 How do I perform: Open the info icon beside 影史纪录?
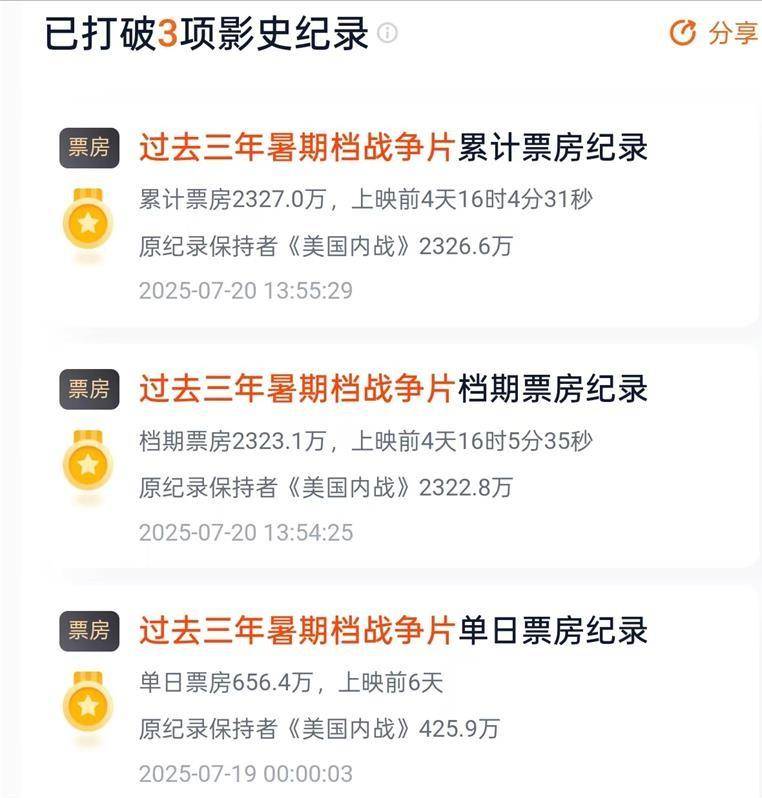click(x=388, y=34)
